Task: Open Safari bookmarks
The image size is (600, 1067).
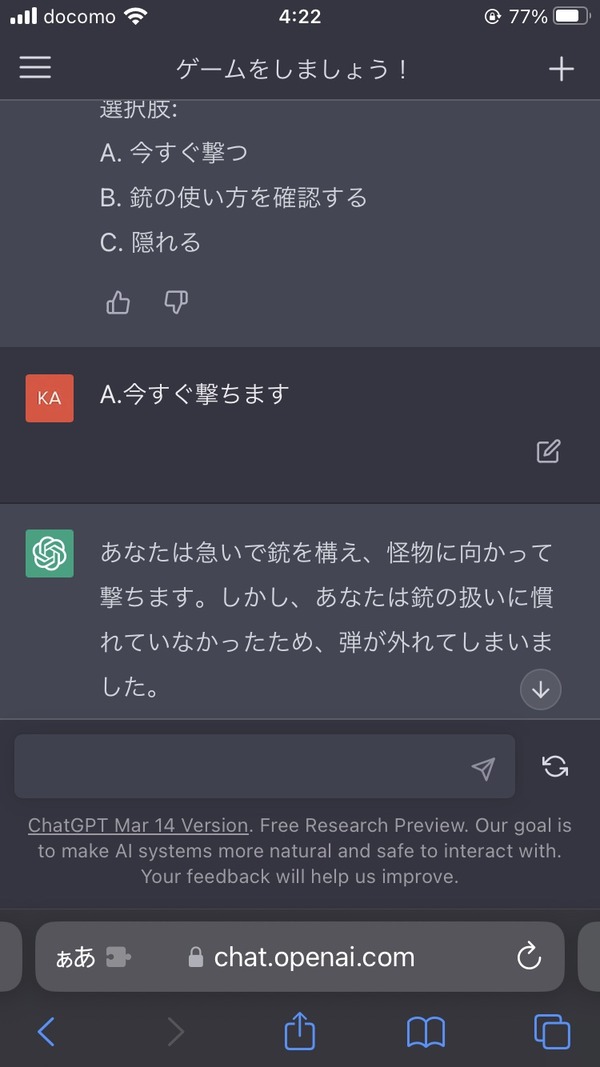Action: point(426,1031)
